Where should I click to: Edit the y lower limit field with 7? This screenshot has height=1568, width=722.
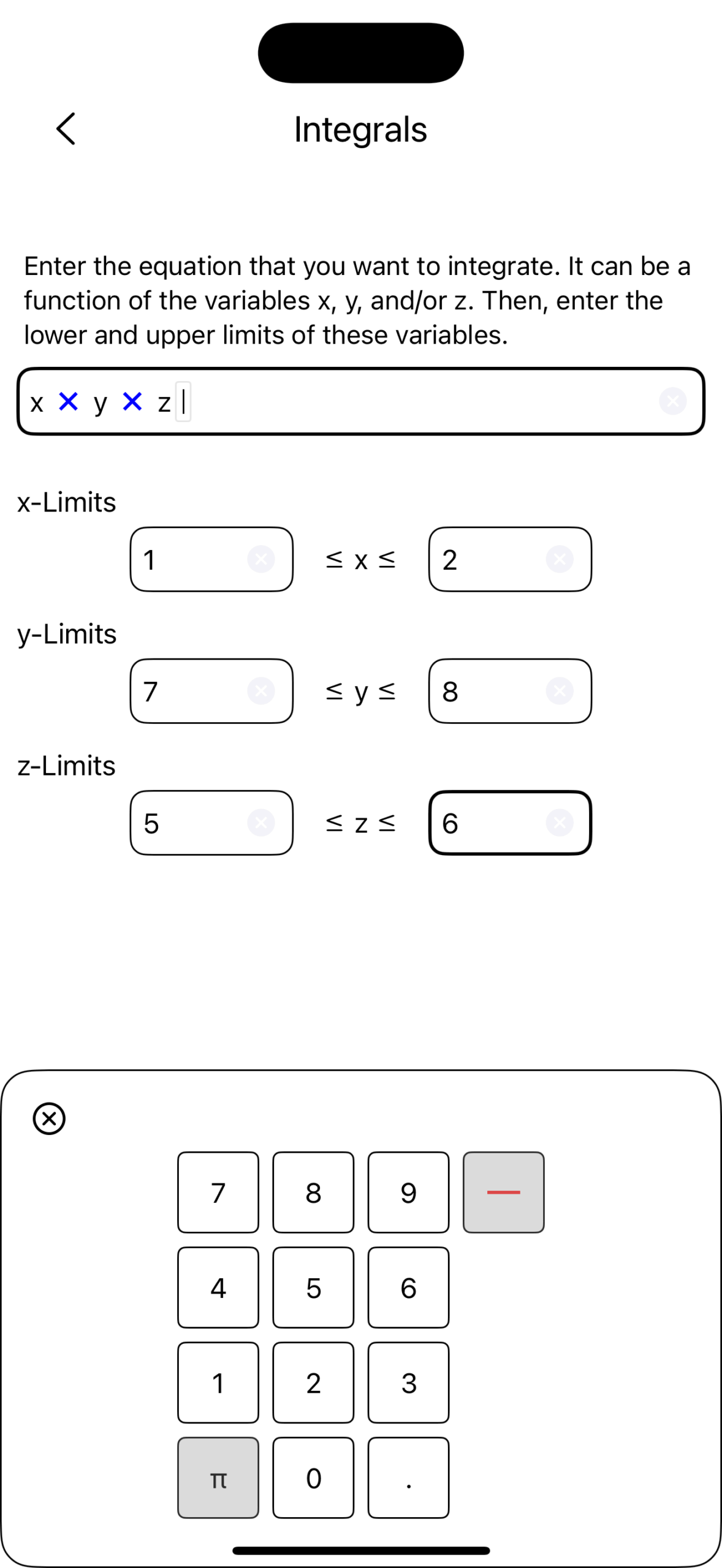(x=187, y=691)
